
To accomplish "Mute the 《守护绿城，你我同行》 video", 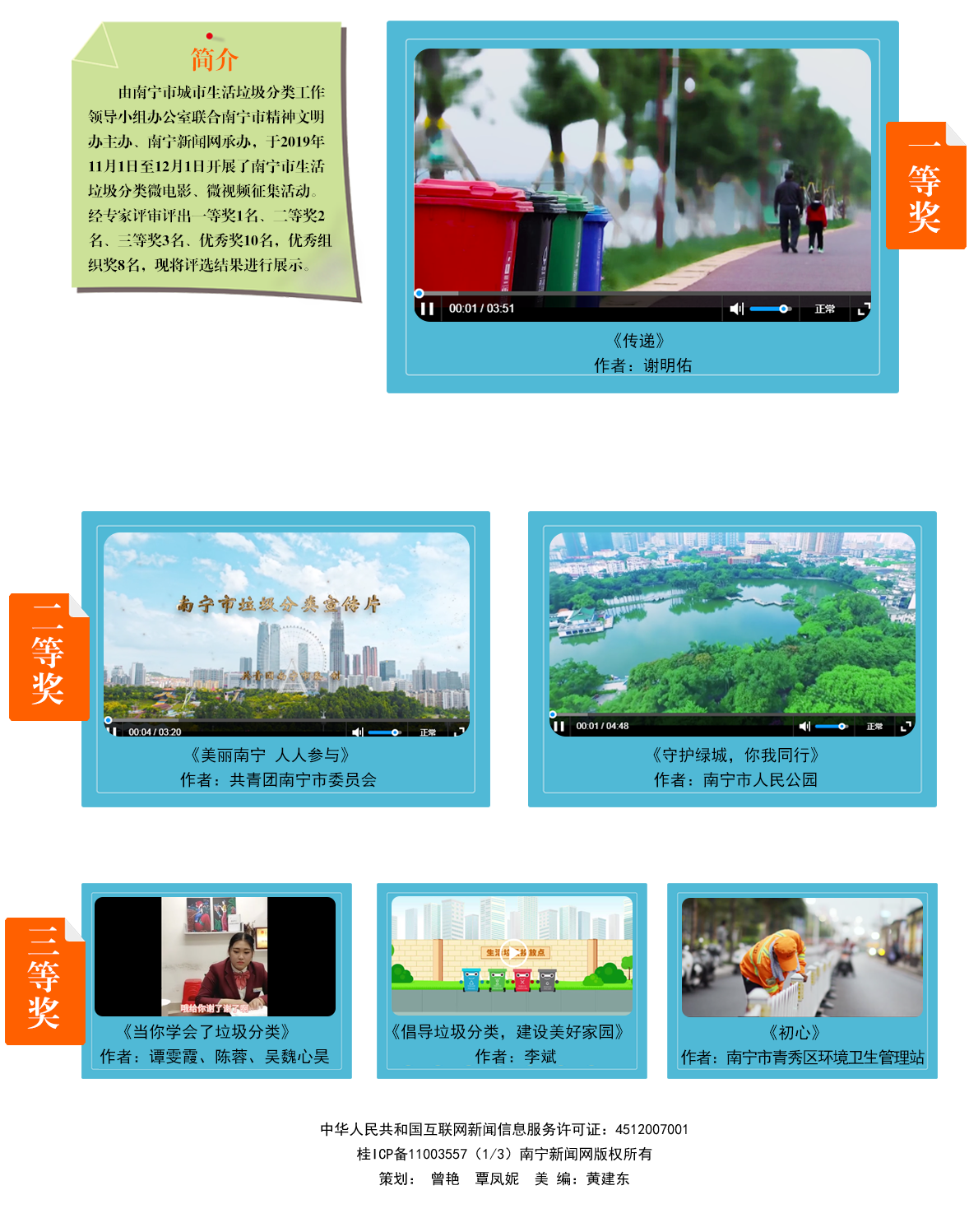I will point(804,726).
